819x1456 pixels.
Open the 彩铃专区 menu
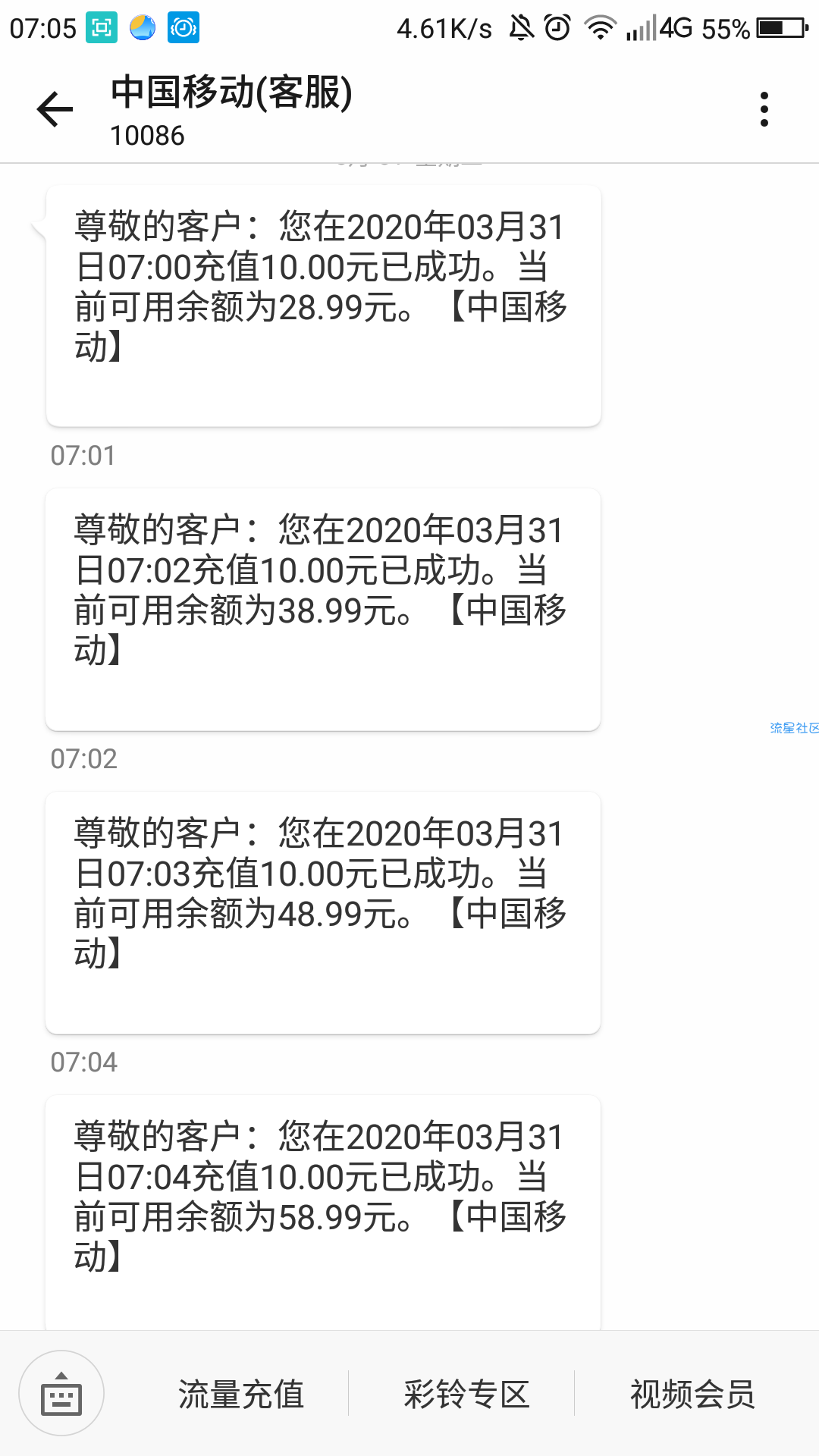tap(466, 1394)
